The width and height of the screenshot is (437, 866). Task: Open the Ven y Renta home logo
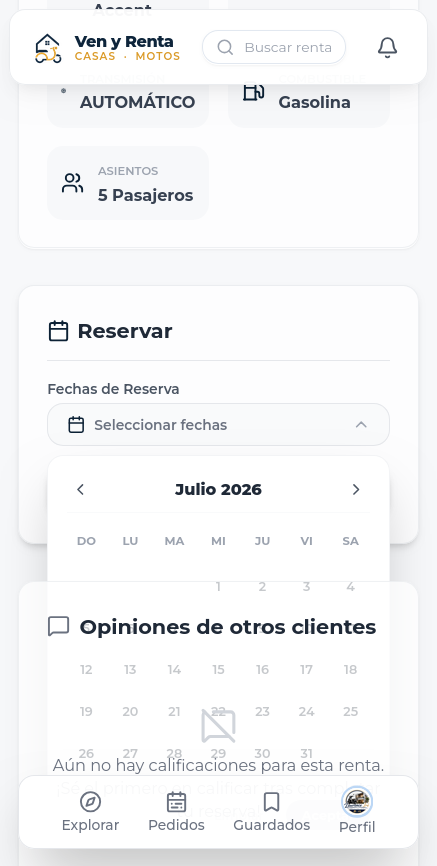[108, 48]
